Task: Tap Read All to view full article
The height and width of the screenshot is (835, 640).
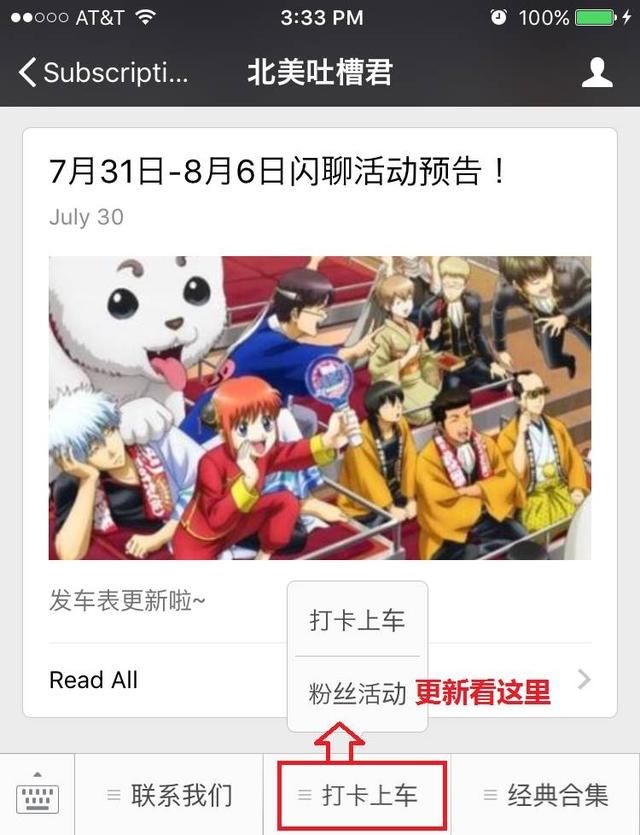Action: point(94,680)
